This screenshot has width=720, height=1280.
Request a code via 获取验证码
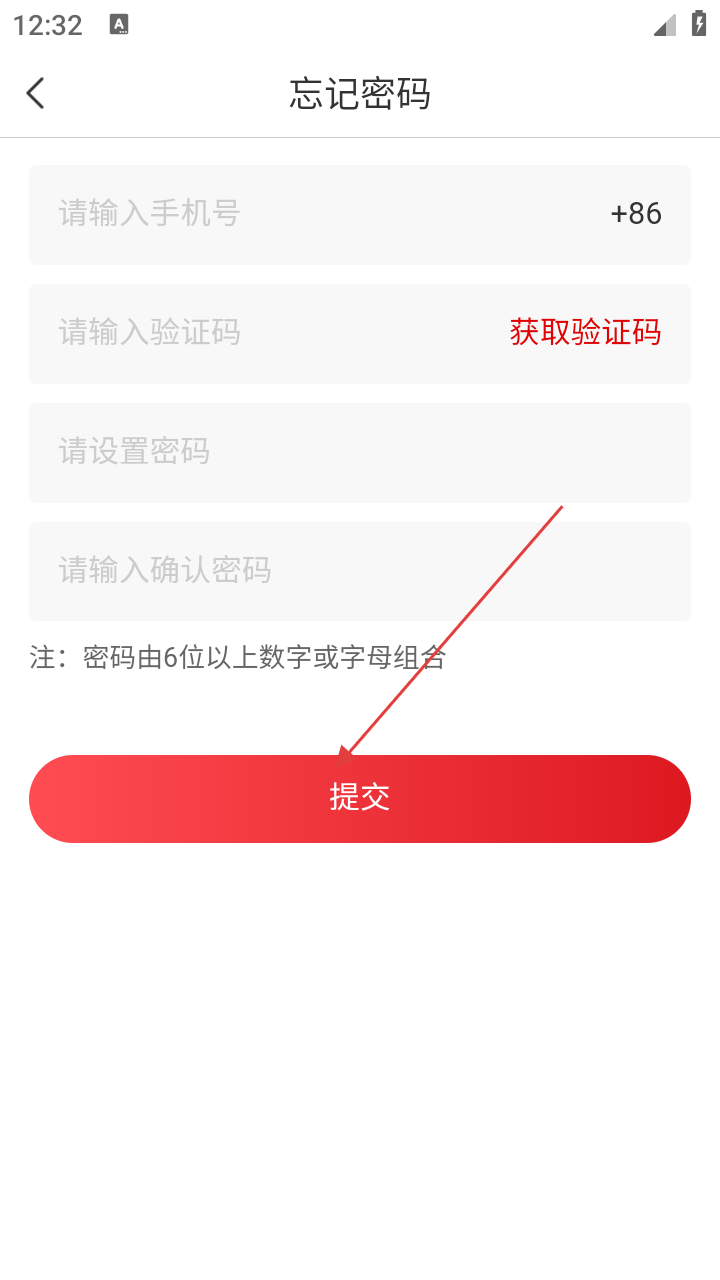[585, 333]
